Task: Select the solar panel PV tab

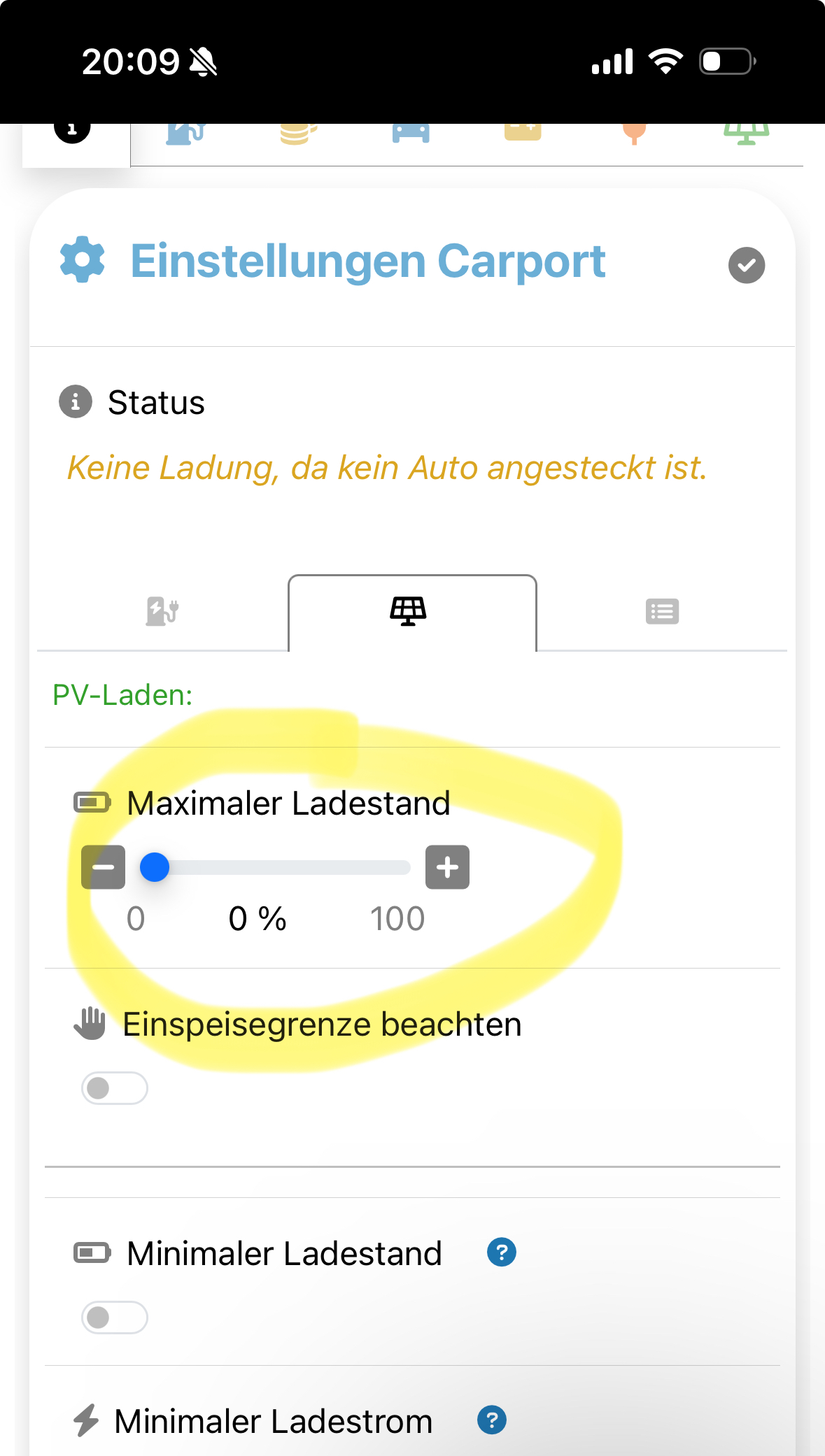Action: click(409, 611)
